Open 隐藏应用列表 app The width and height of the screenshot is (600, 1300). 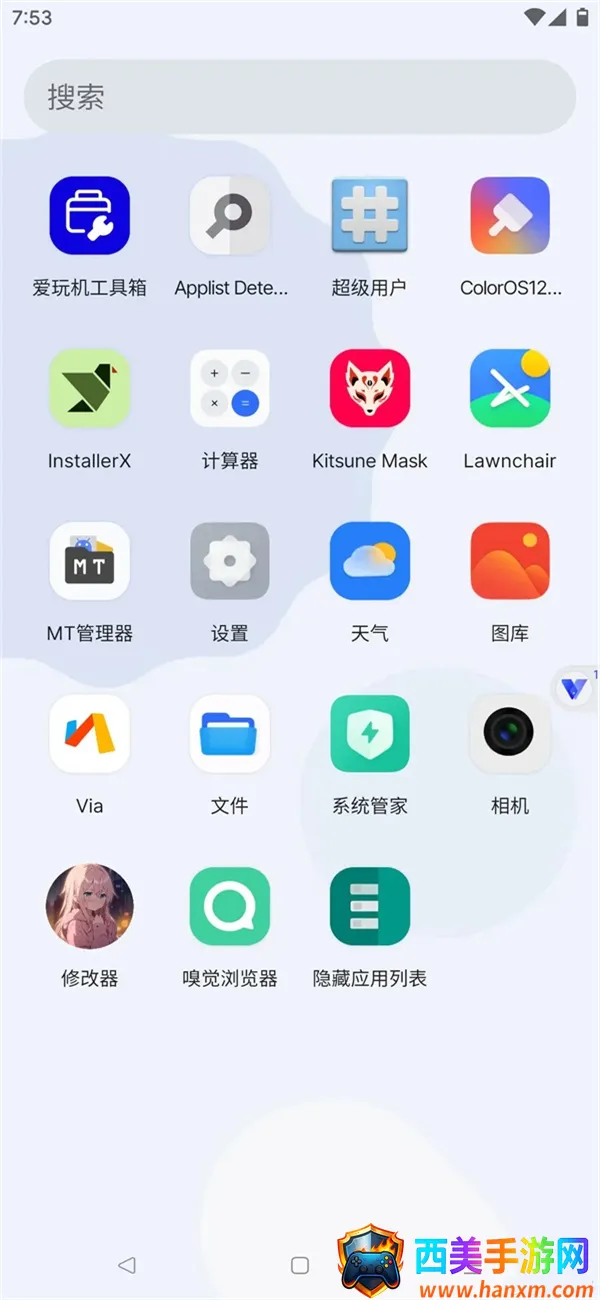pos(370,906)
